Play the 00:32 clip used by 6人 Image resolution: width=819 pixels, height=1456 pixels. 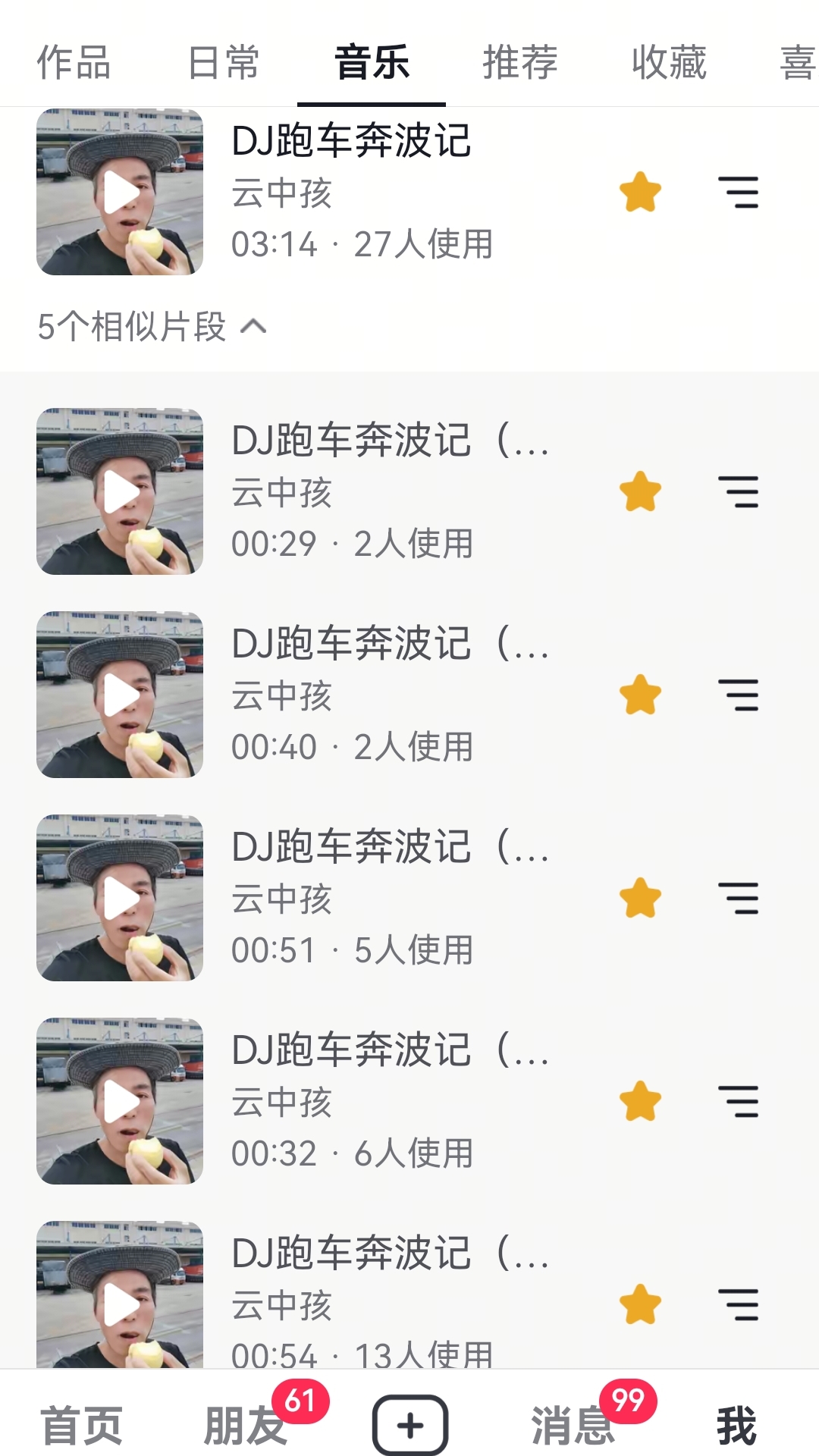tap(120, 1101)
